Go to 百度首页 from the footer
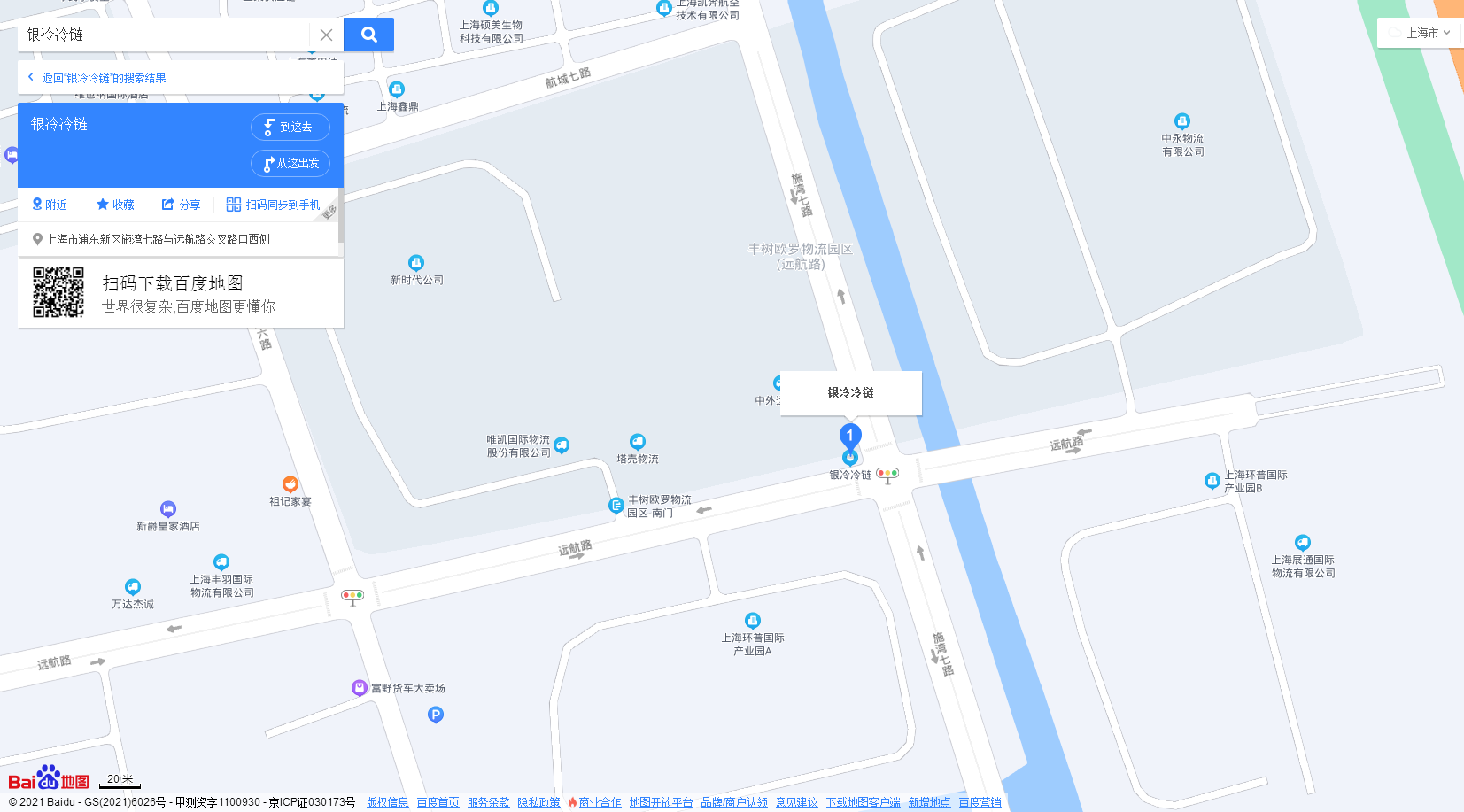Viewport: 1464px width, 812px height. click(438, 802)
